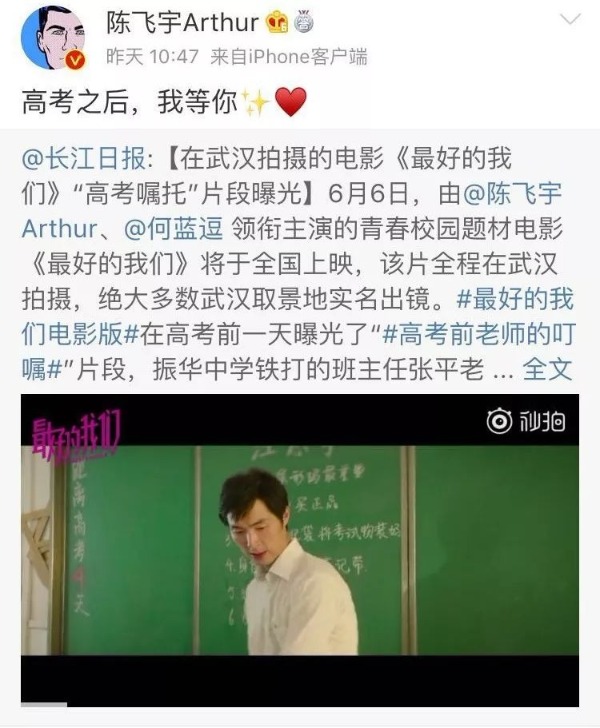This screenshot has width=600, height=728.
Task: Play the 秒拍 video clip
Action: 299,548
